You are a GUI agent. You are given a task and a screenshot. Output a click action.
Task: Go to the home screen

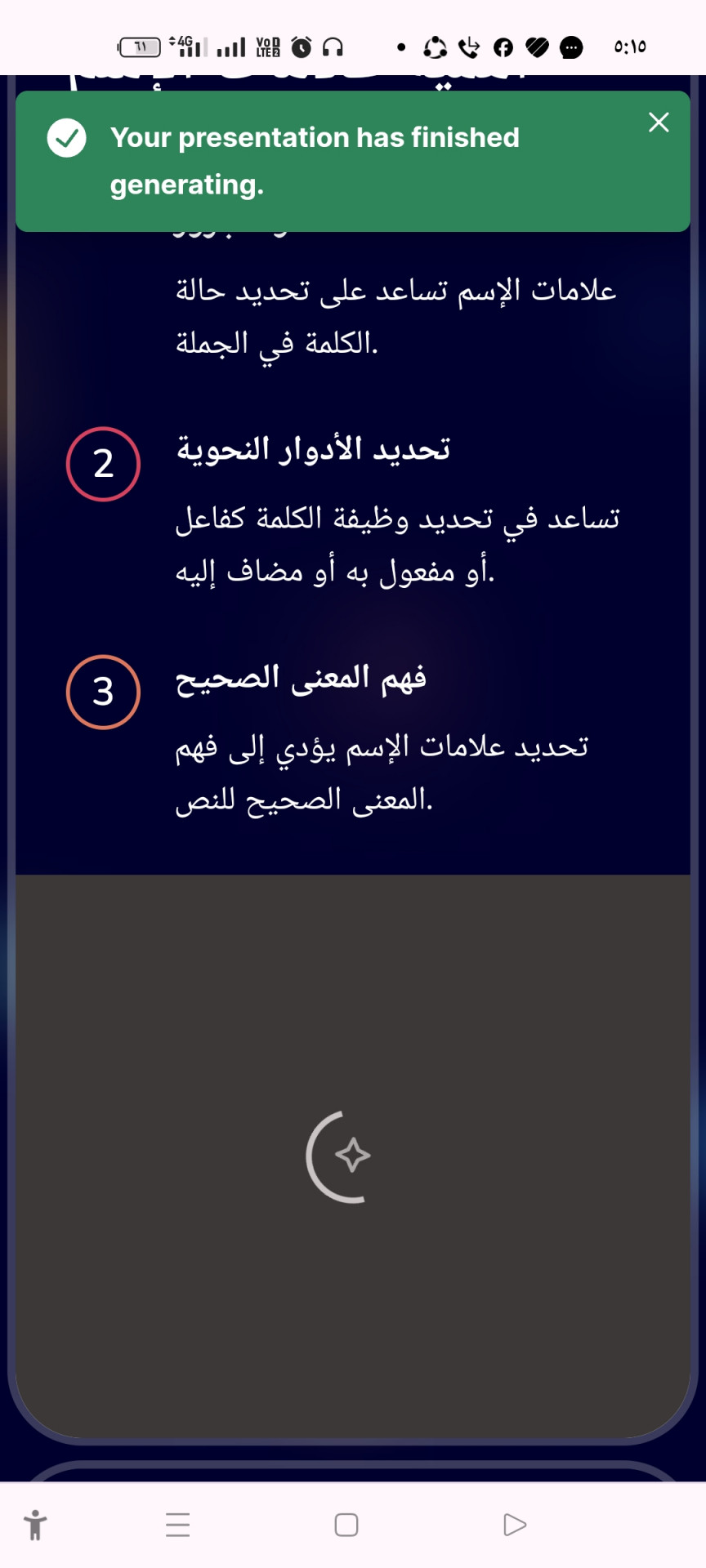click(346, 1525)
